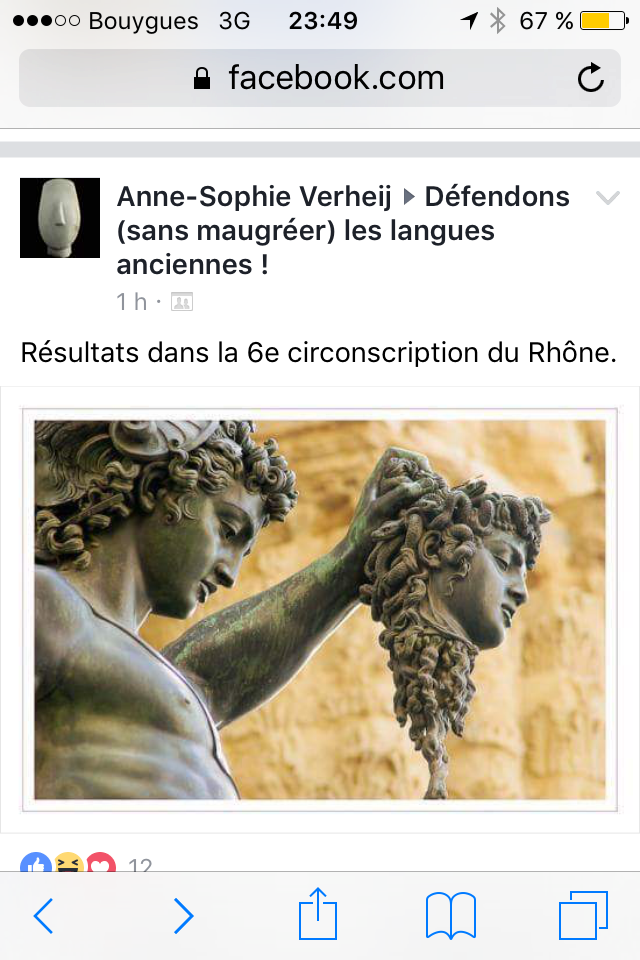Open Safari bookmarks
This screenshot has width=640, height=960.
pyautogui.click(x=450, y=915)
